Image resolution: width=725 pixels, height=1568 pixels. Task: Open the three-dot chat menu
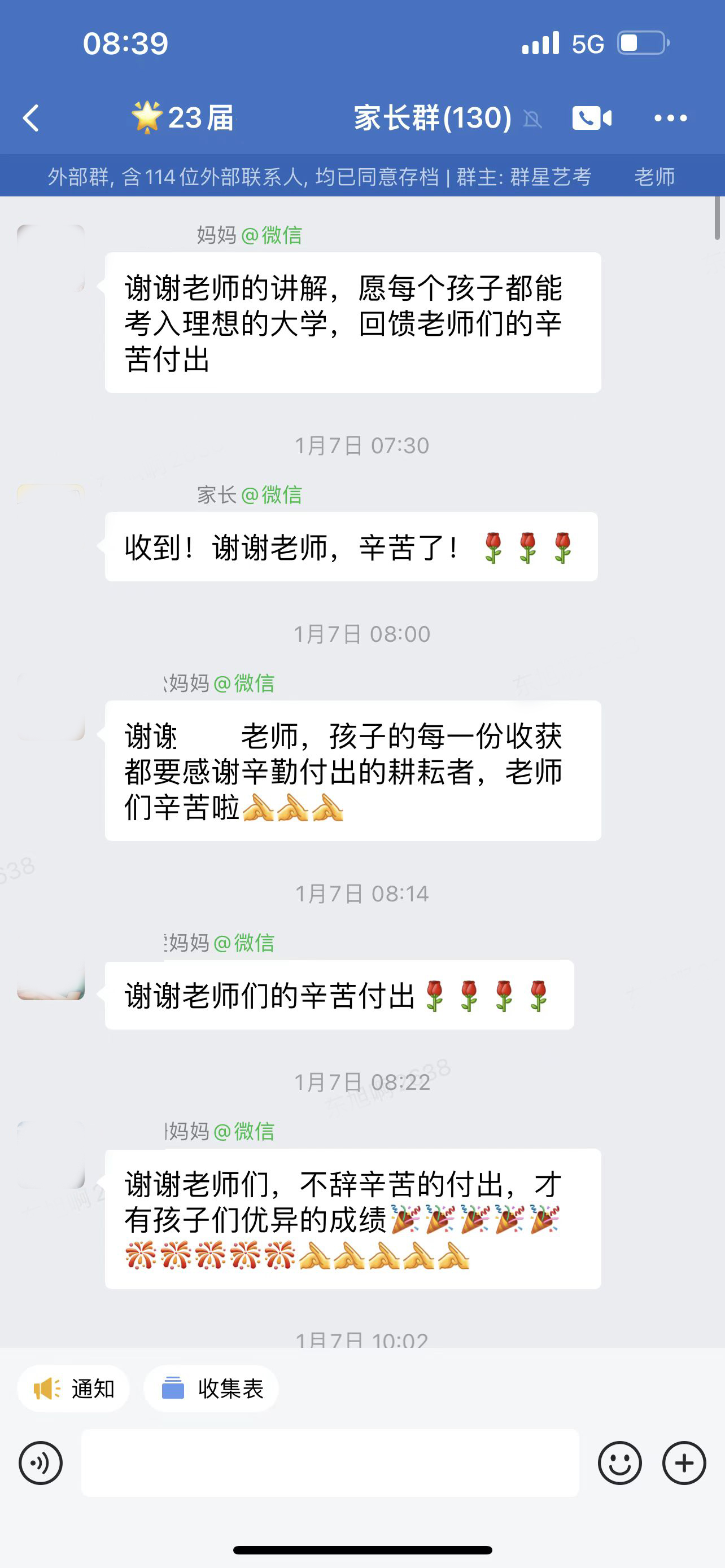click(x=670, y=118)
